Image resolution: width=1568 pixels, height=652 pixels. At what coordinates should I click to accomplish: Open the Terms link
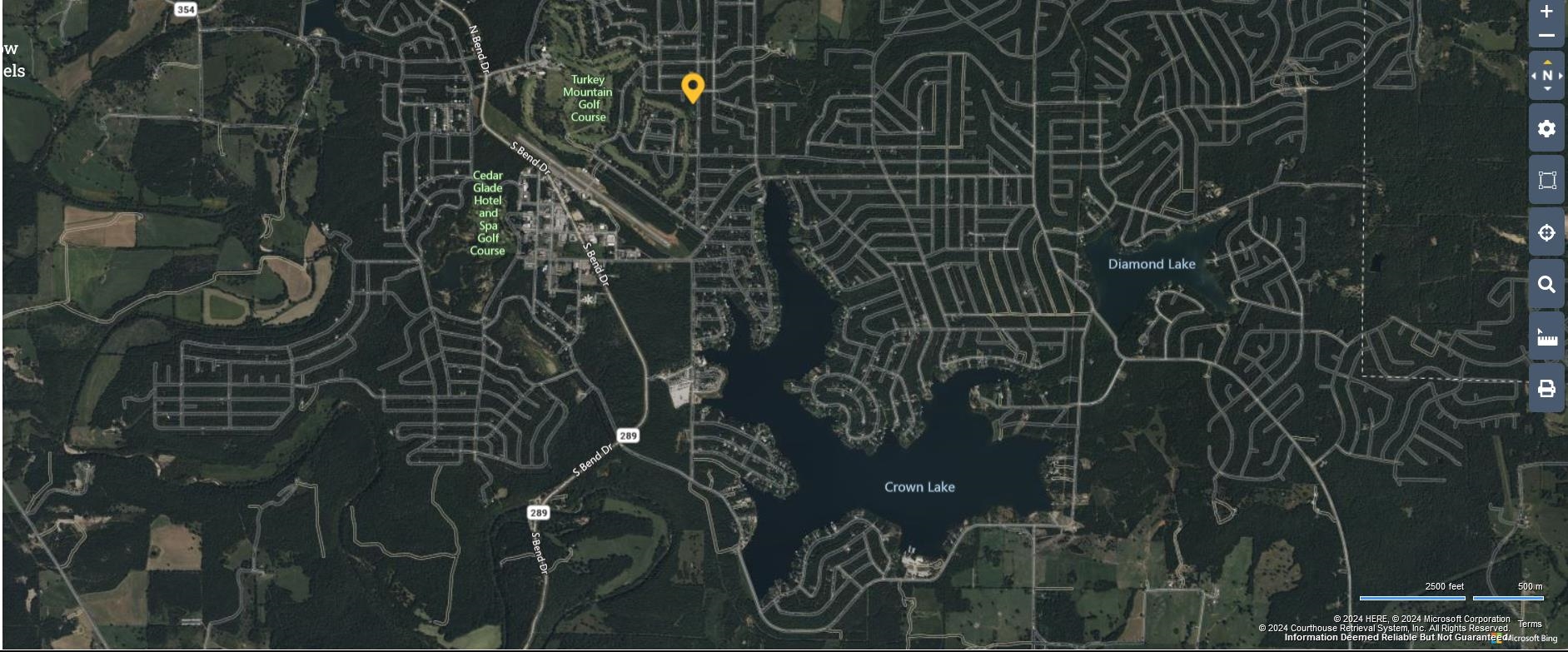pos(1529,624)
